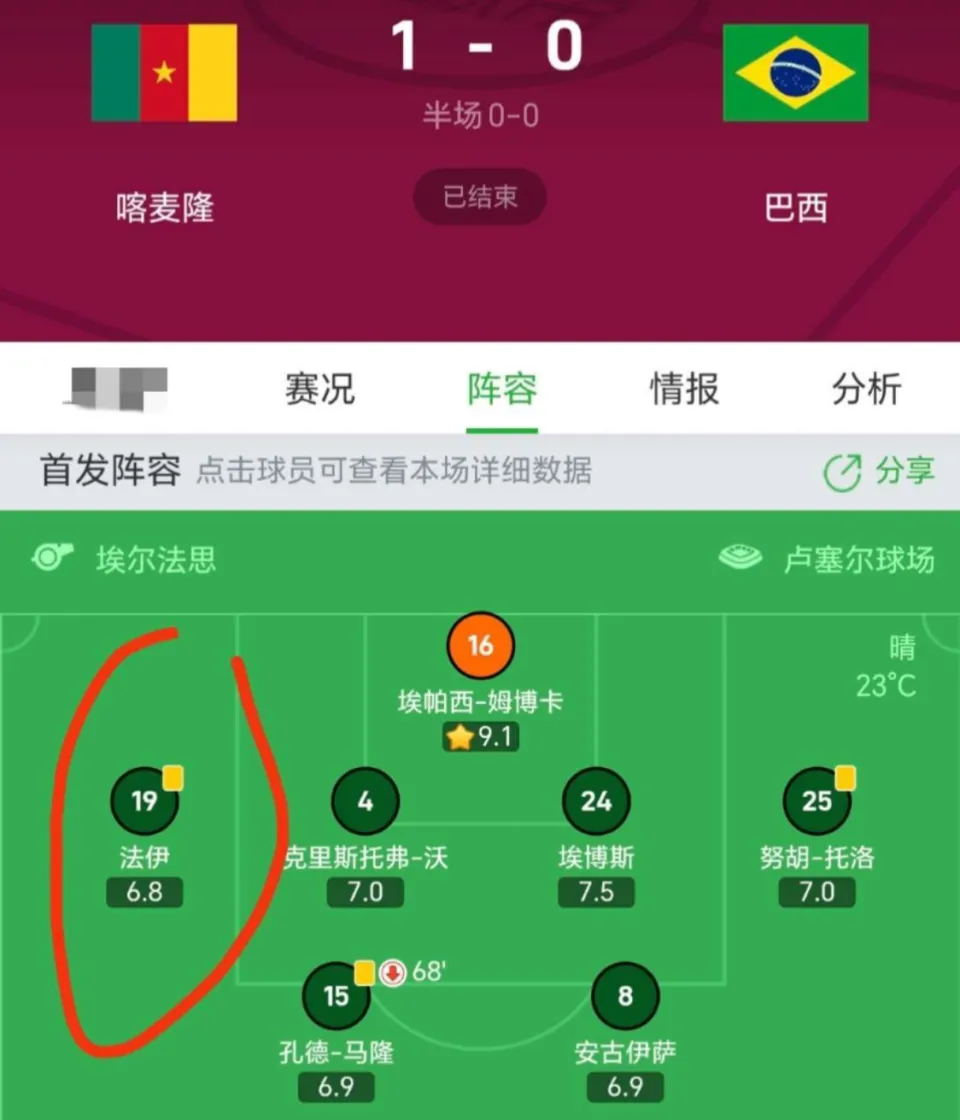960x1120 pixels.
Task: Share the lineup via 分享
Action: (x=880, y=470)
